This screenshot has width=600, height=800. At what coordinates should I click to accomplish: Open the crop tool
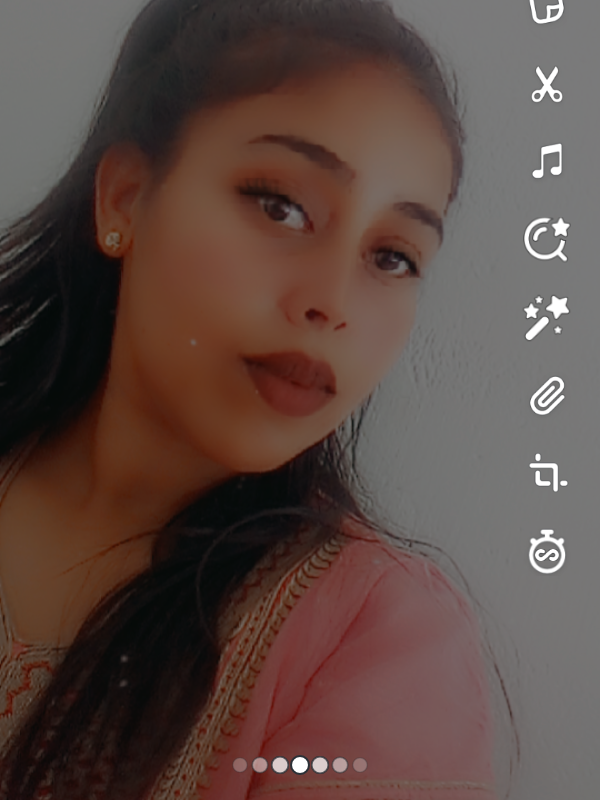coord(547,473)
